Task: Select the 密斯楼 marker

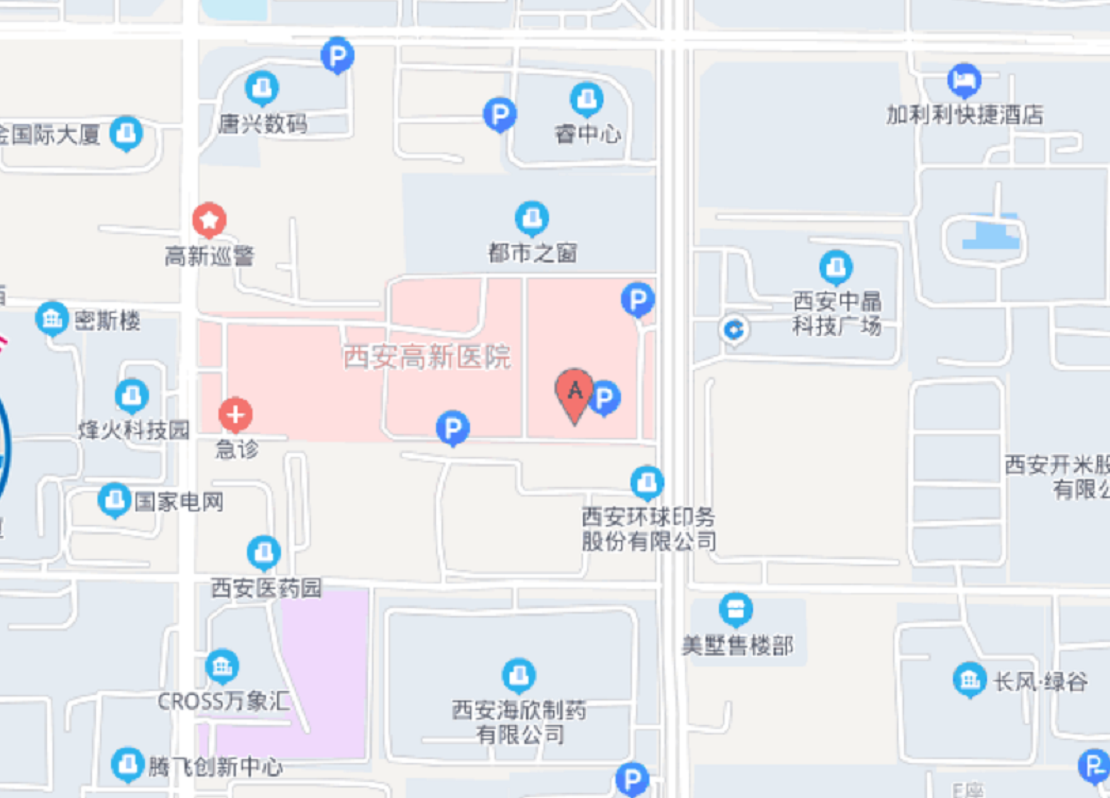Action: (x=52, y=320)
